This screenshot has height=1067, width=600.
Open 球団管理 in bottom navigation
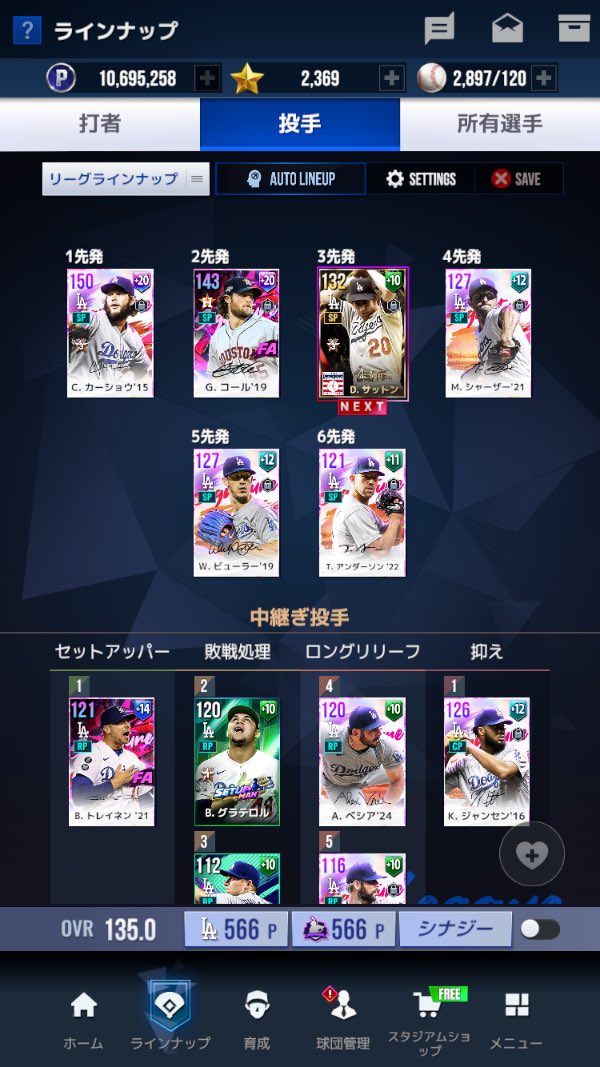342,1017
